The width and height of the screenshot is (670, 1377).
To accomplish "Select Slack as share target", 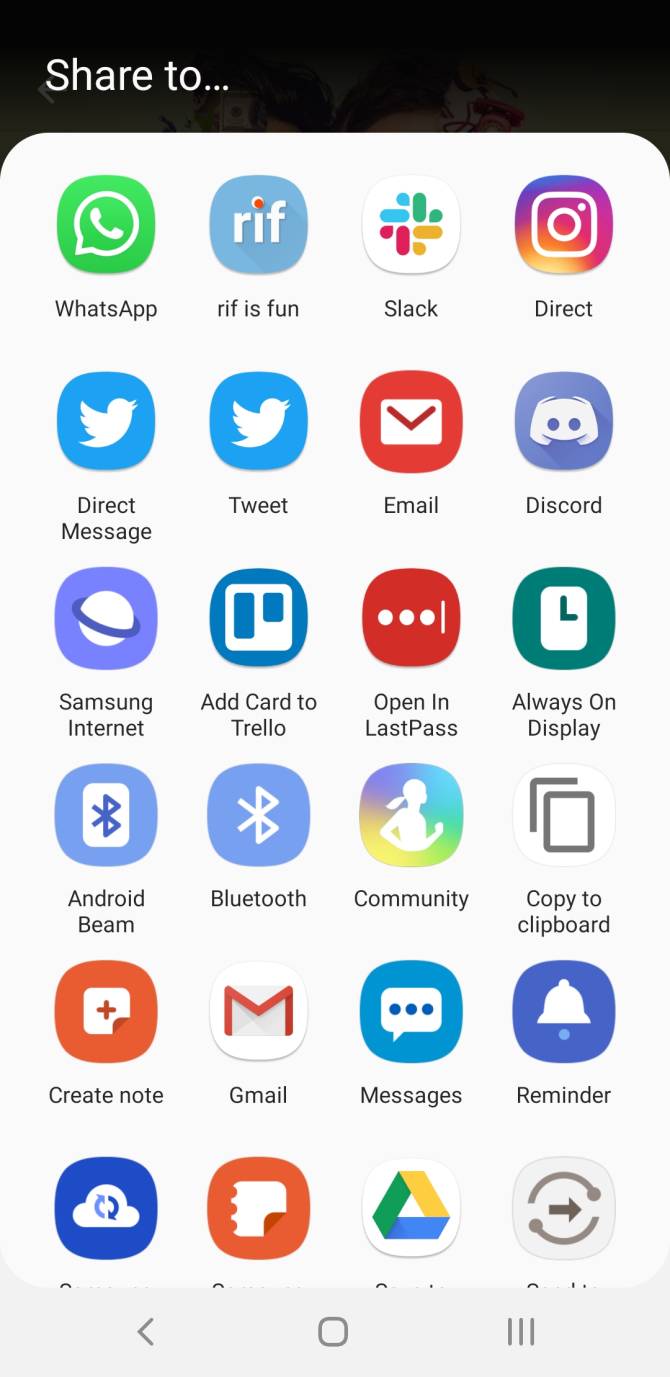I will [411, 225].
